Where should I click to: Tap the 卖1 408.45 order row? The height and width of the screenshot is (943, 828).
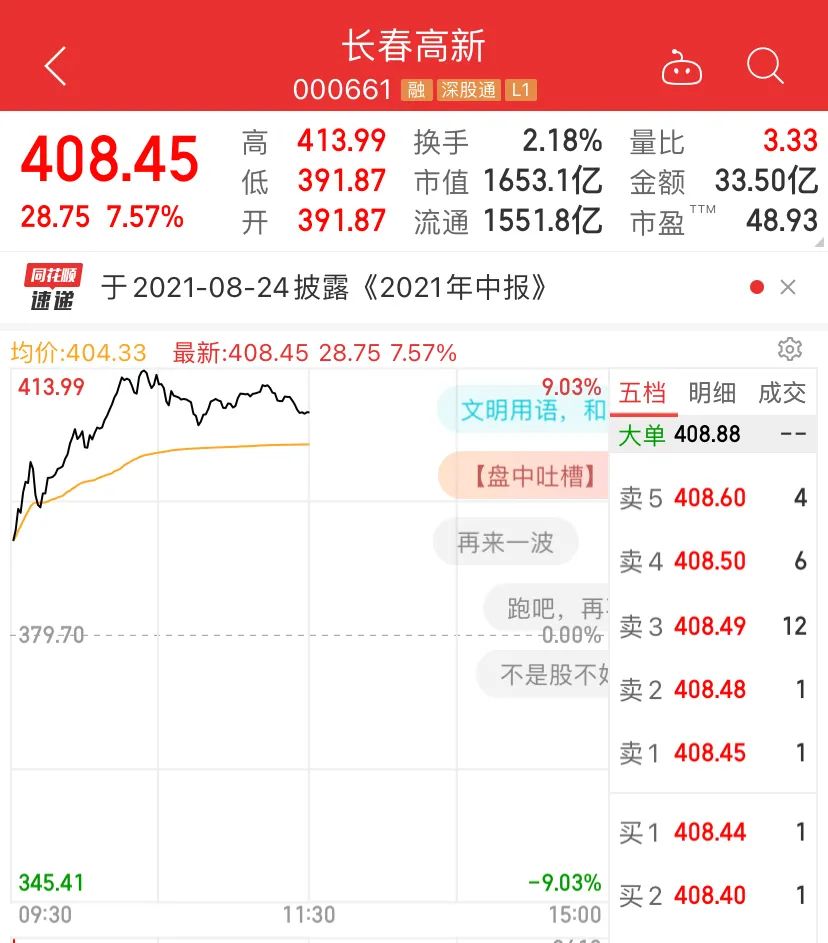(x=712, y=752)
